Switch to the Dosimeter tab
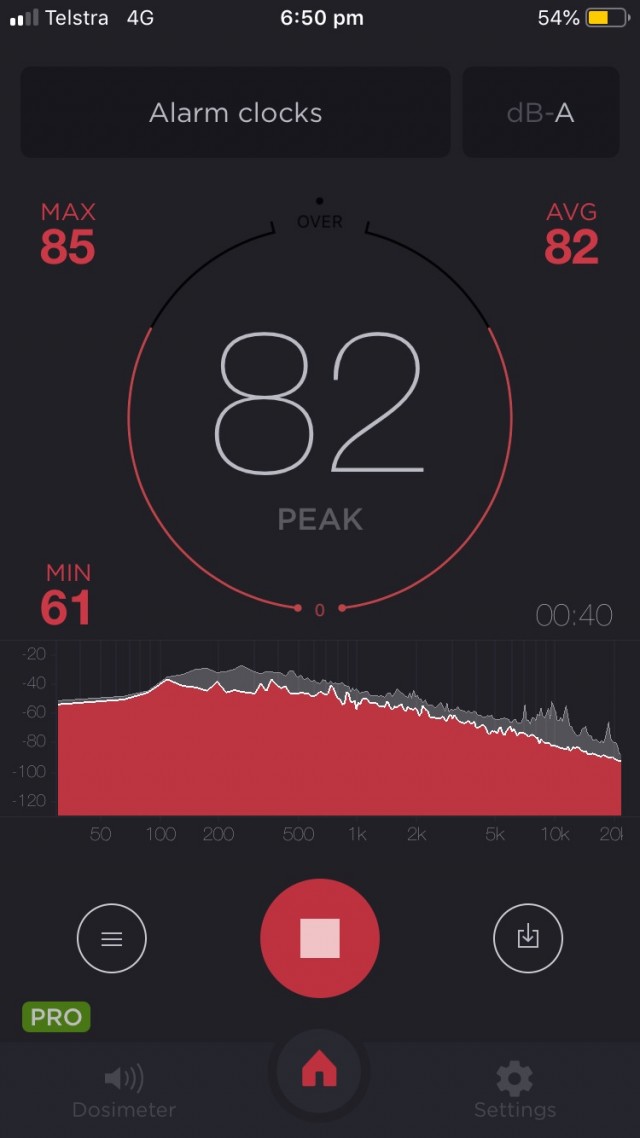640x1138 pixels. point(124,1090)
